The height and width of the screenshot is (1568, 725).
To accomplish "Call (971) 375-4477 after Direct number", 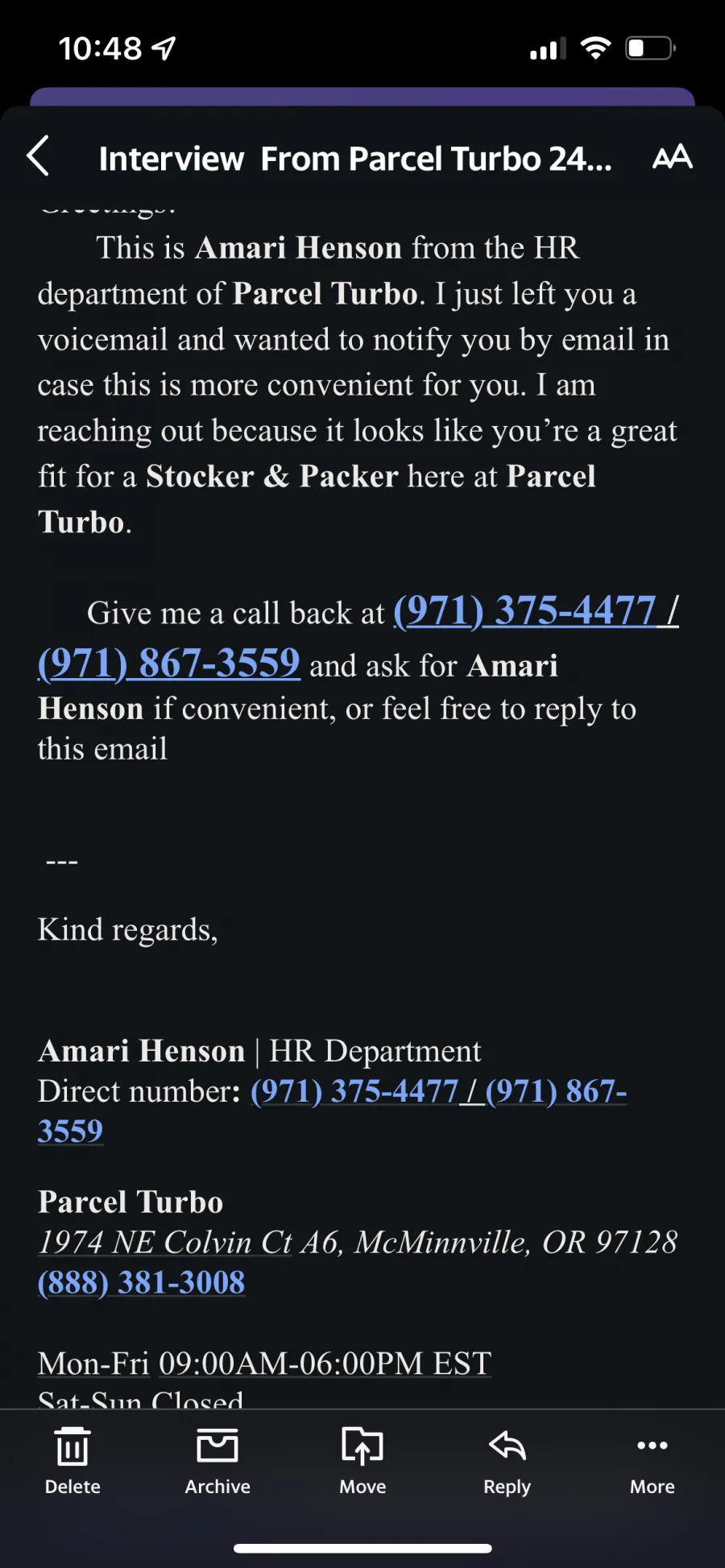I will coord(354,1092).
